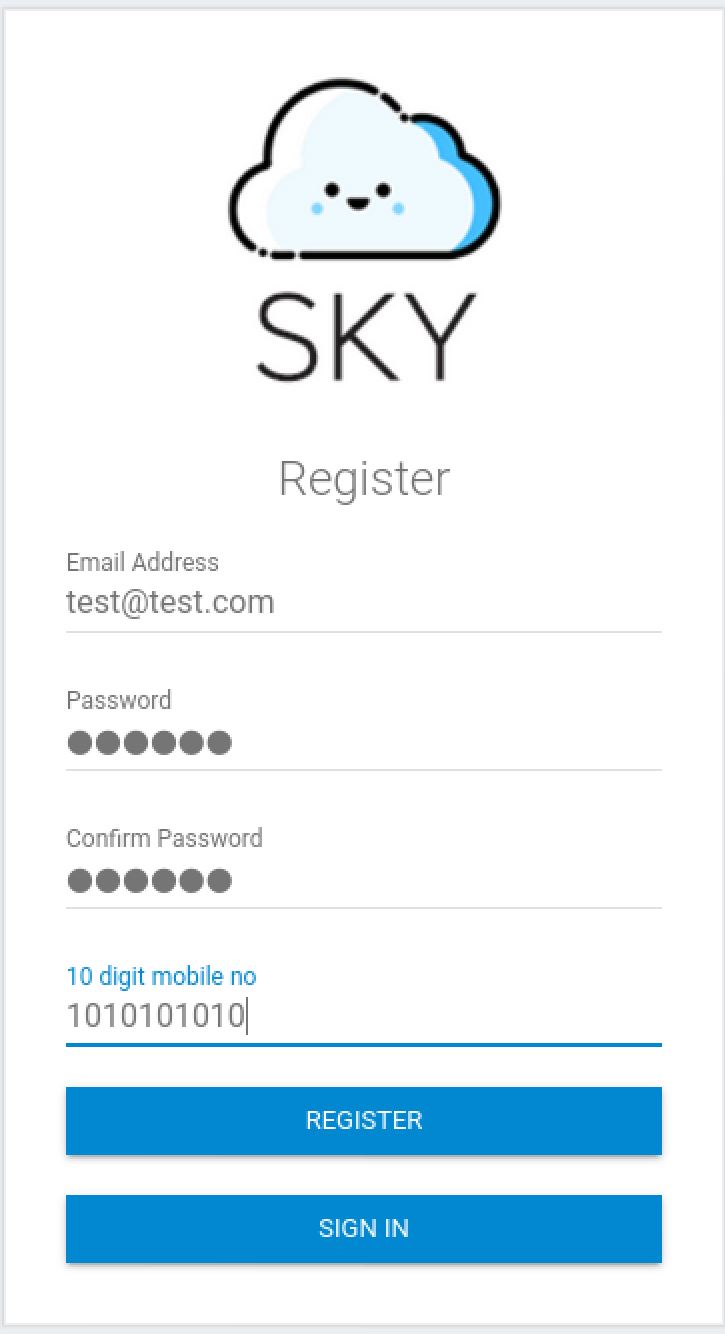
Task: Go to Sign In
Action: coord(363,1228)
